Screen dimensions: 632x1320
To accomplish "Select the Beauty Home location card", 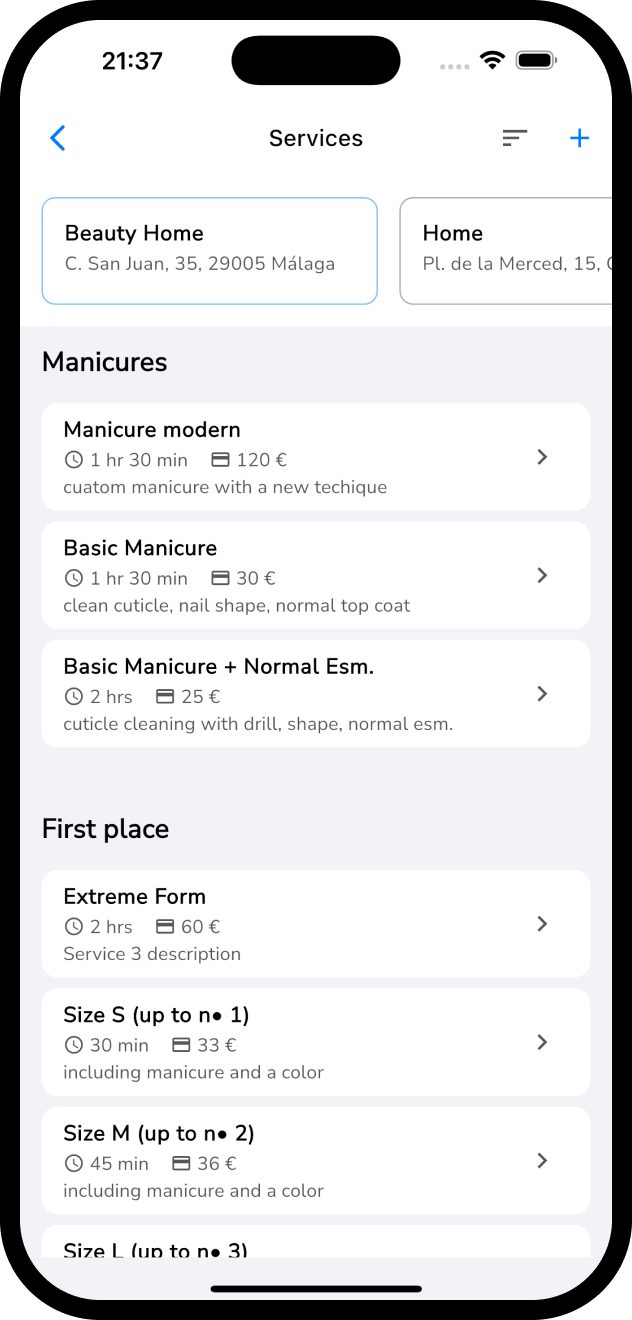I will (209, 250).
